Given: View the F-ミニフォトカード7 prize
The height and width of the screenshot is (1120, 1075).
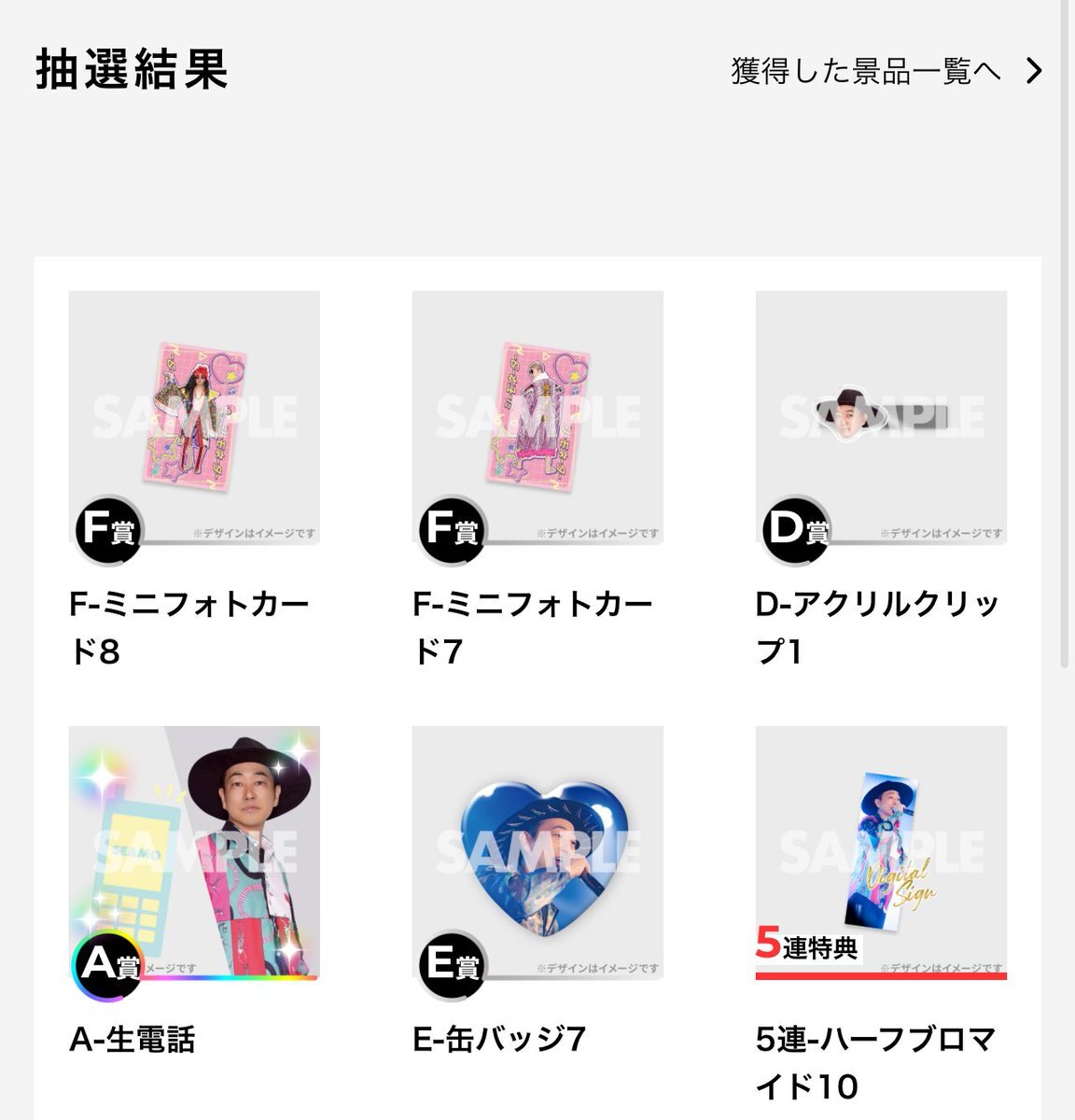Looking at the screenshot, I should pyautogui.click(x=537, y=418).
